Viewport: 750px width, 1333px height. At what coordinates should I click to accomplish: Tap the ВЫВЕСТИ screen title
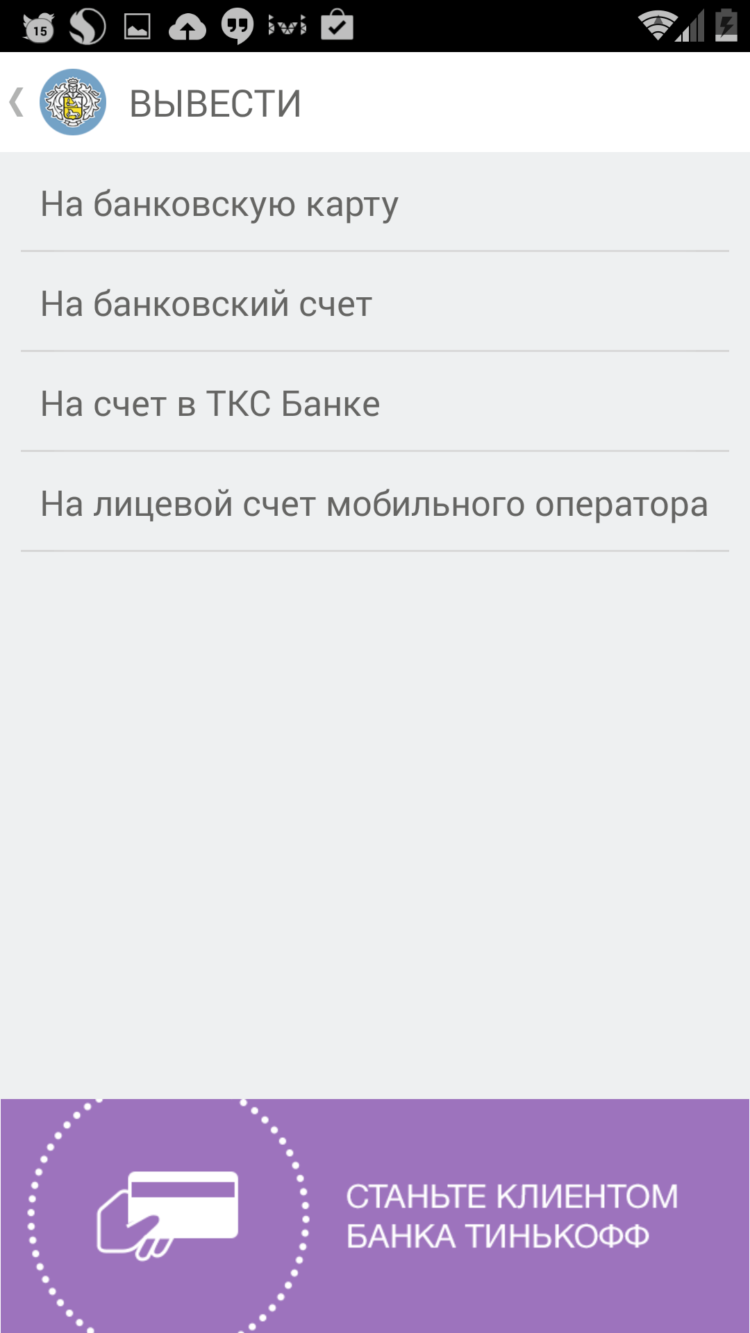coord(214,101)
